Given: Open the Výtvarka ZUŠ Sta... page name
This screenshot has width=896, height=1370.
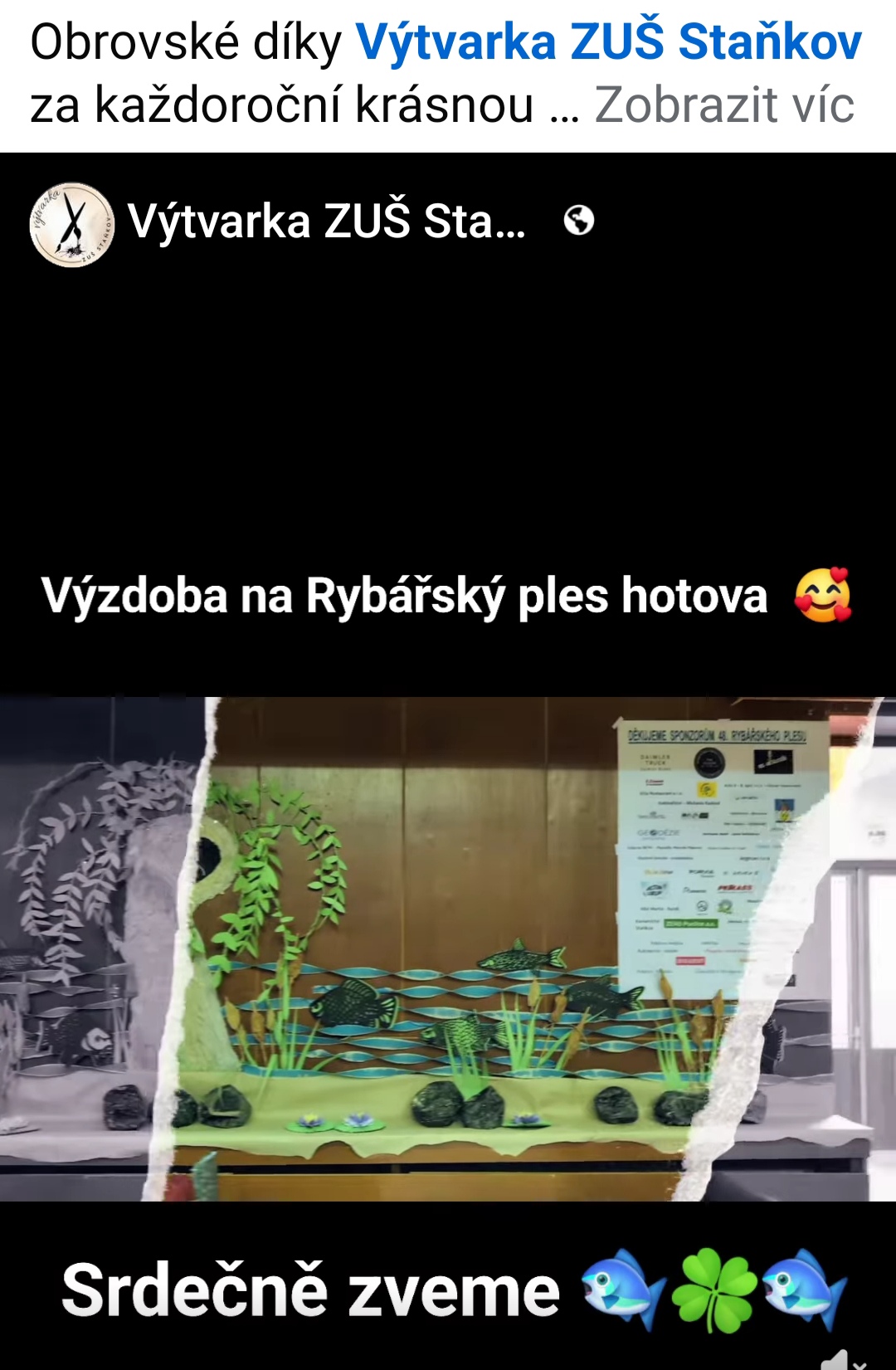Looking at the screenshot, I should (326, 222).
